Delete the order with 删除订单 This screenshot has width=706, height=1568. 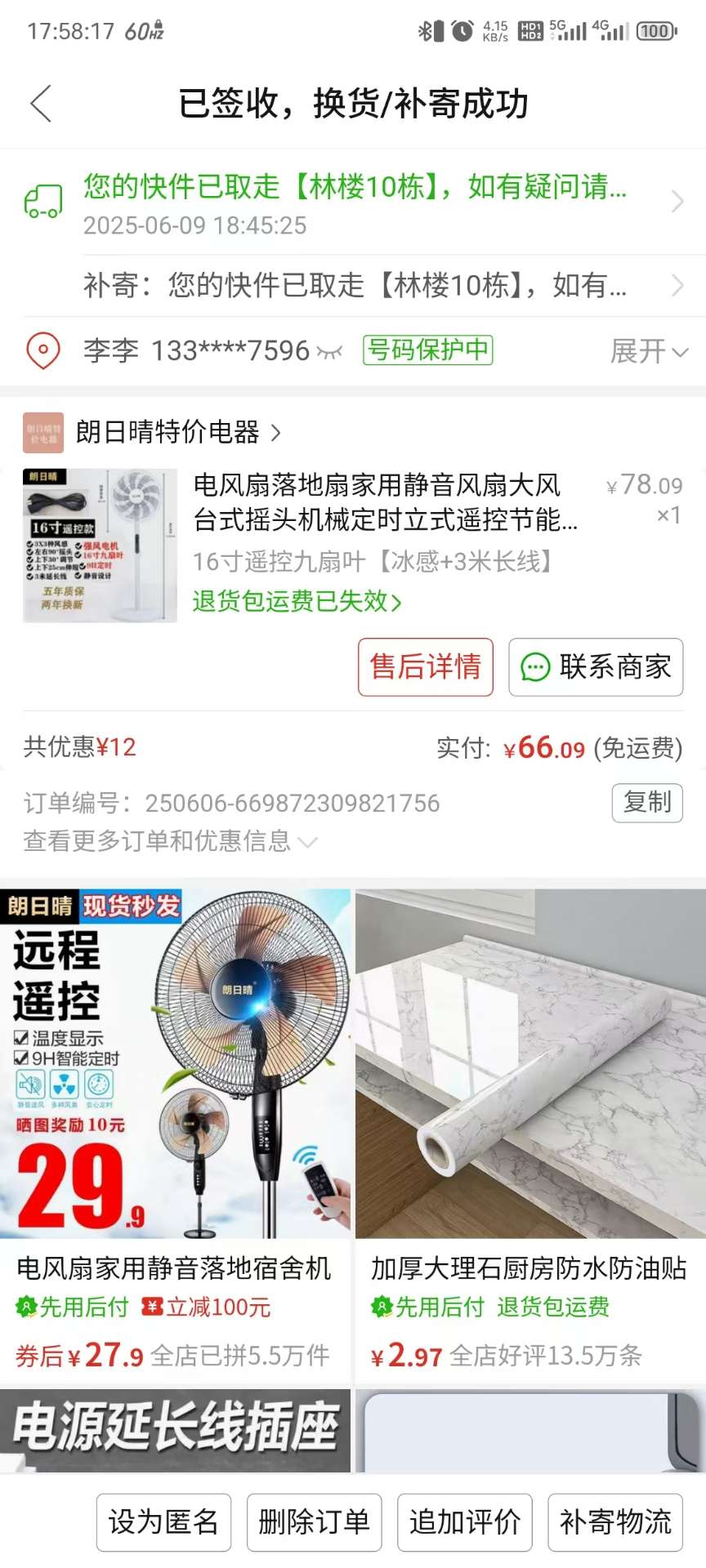(314, 1521)
